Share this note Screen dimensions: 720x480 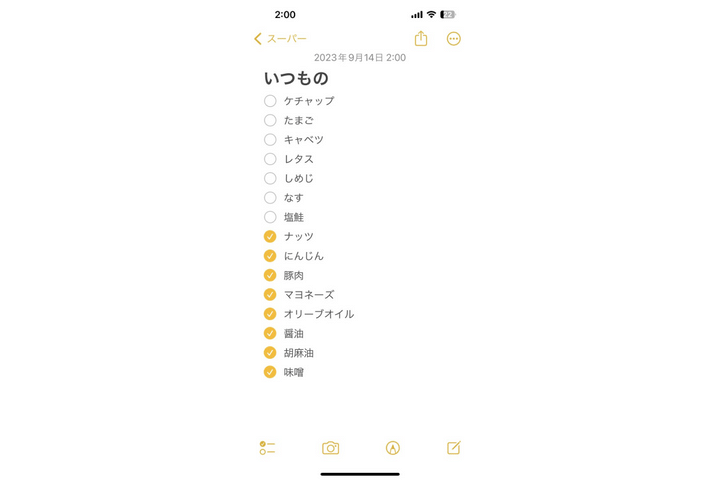(x=421, y=38)
